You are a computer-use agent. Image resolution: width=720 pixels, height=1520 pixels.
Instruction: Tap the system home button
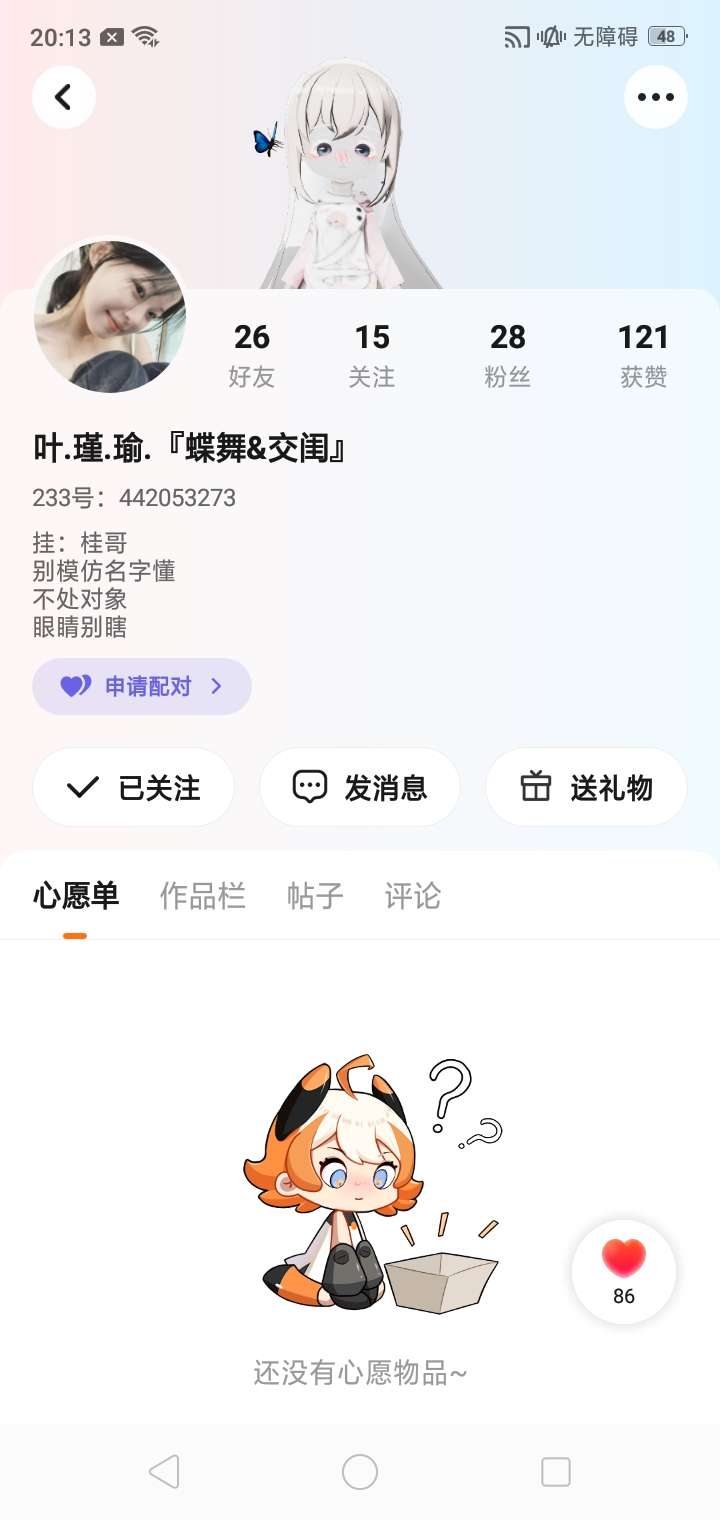coord(360,1472)
